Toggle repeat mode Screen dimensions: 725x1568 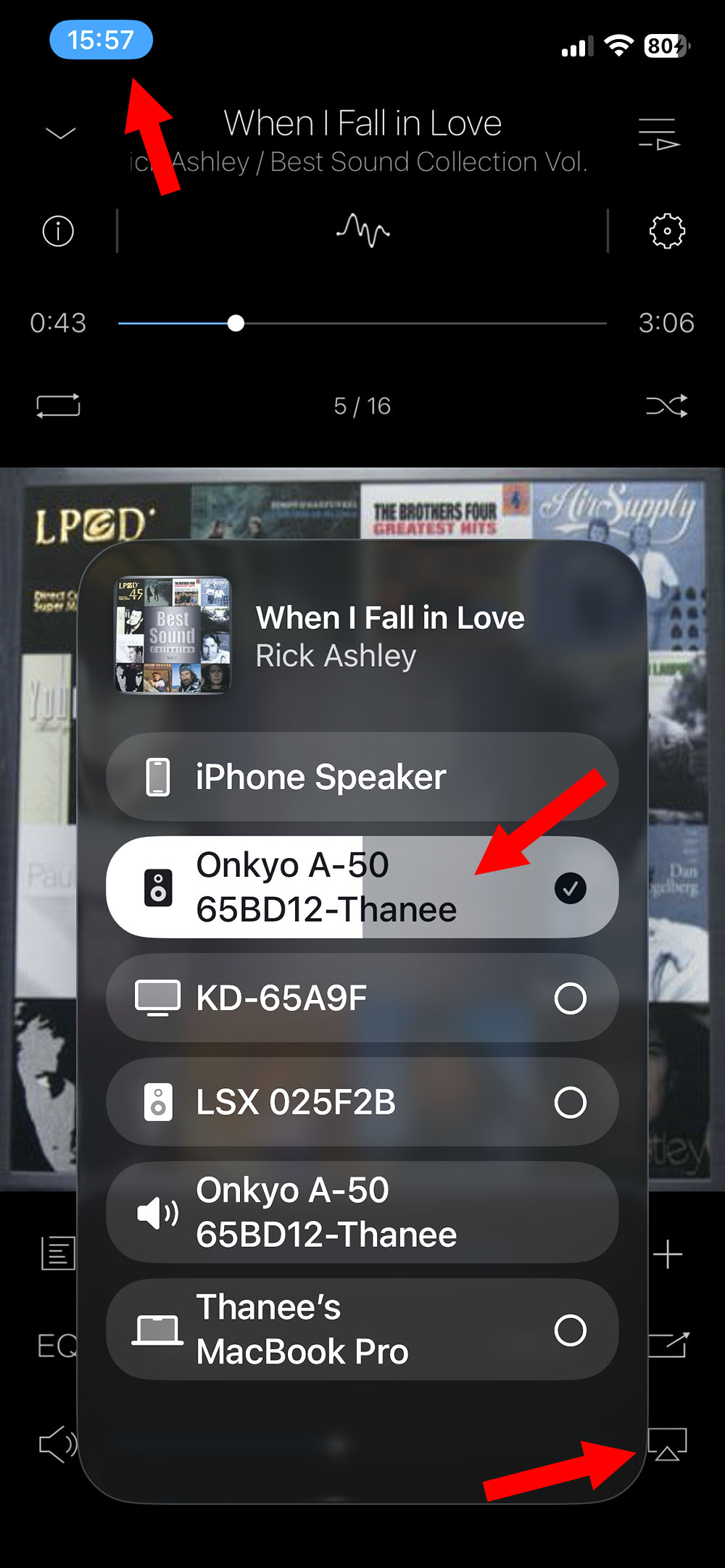[x=58, y=406]
